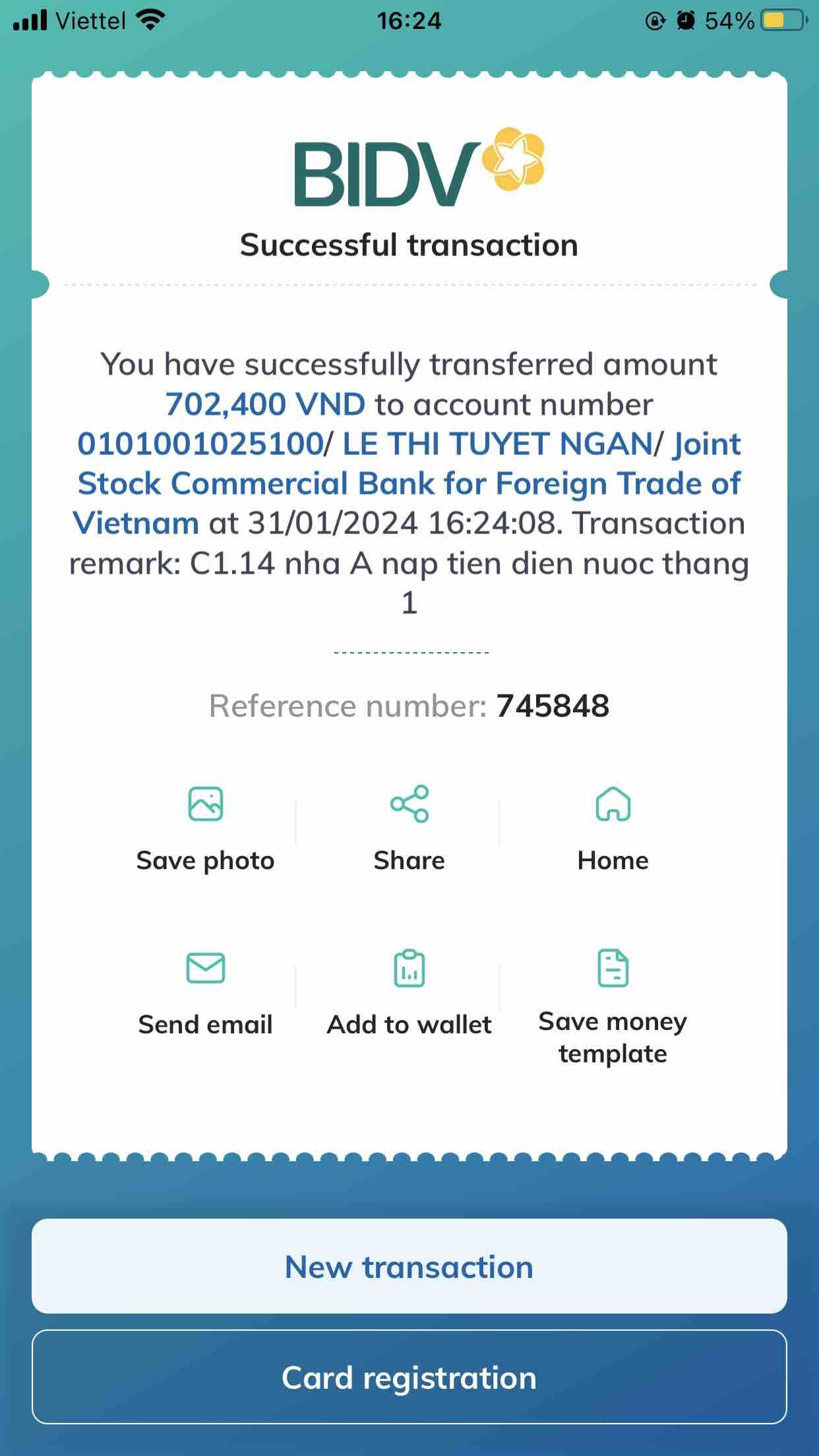Image resolution: width=819 pixels, height=1456 pixels.
Task: Save the transaction receipt as photo
Action: (x=205, y=828)
